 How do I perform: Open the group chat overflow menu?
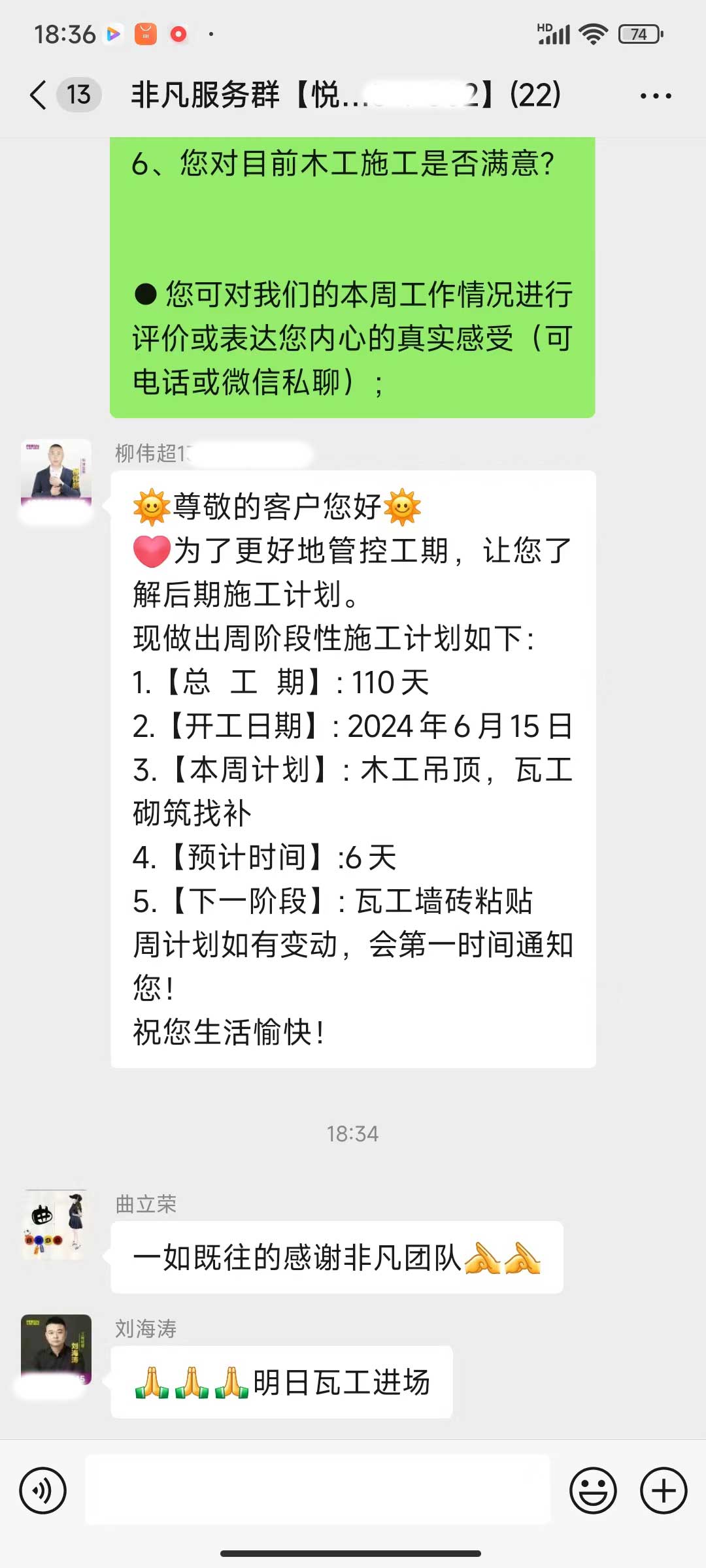point(656,96)
